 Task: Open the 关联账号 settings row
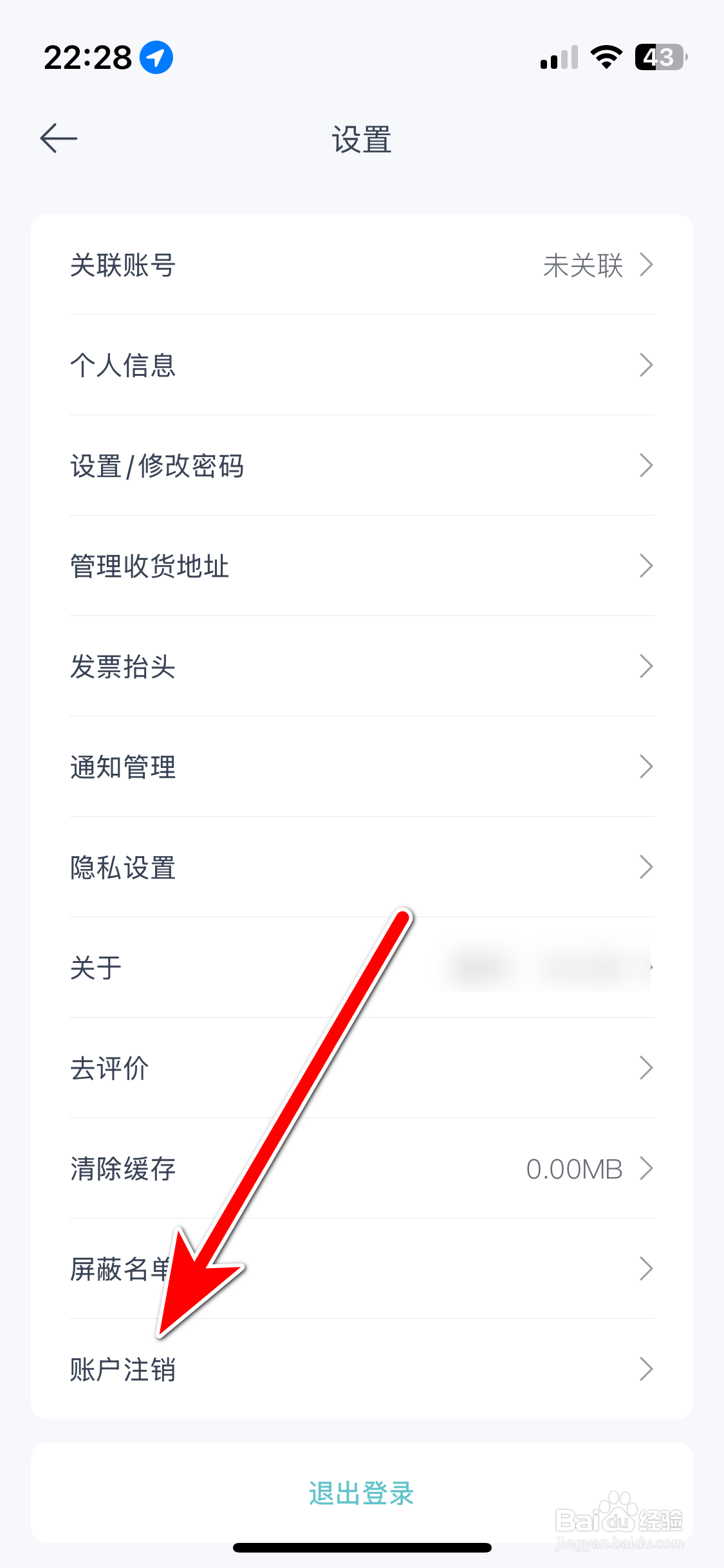pyautogui.click(x=360, y=266)
